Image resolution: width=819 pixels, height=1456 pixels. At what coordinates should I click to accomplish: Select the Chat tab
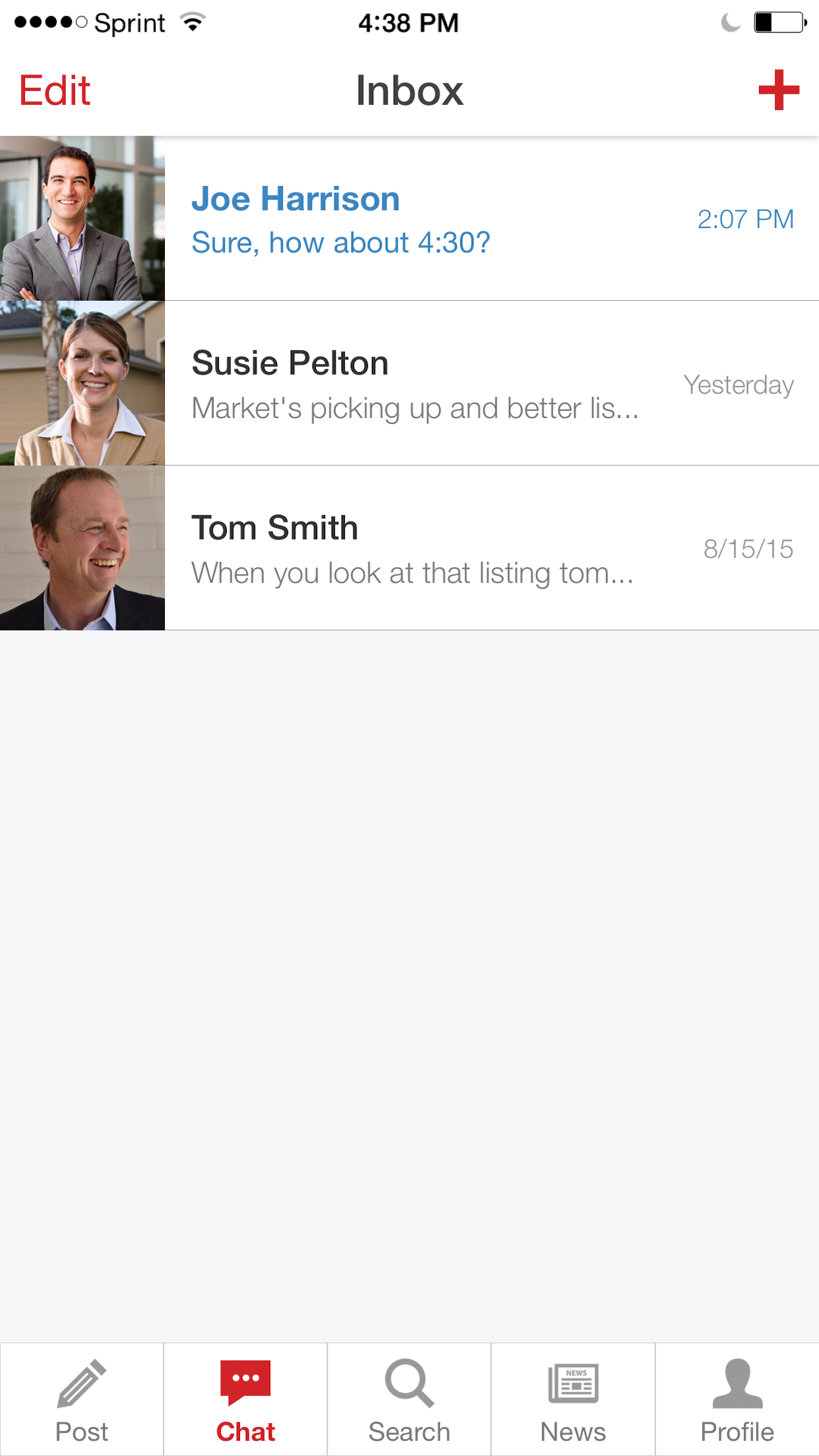(245, 1399)
